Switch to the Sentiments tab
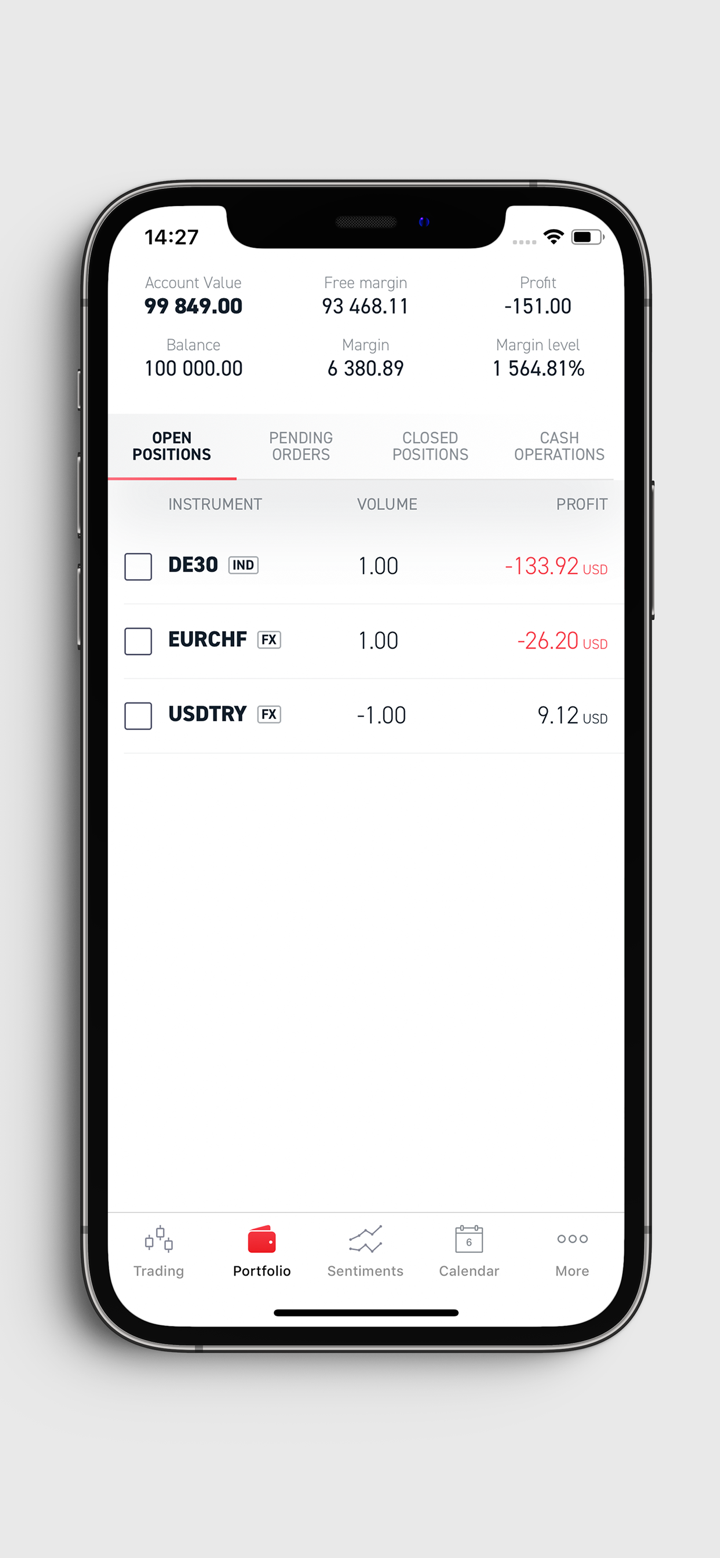The width and height of the screenshot is (720, 1558). click(365, 1252)
